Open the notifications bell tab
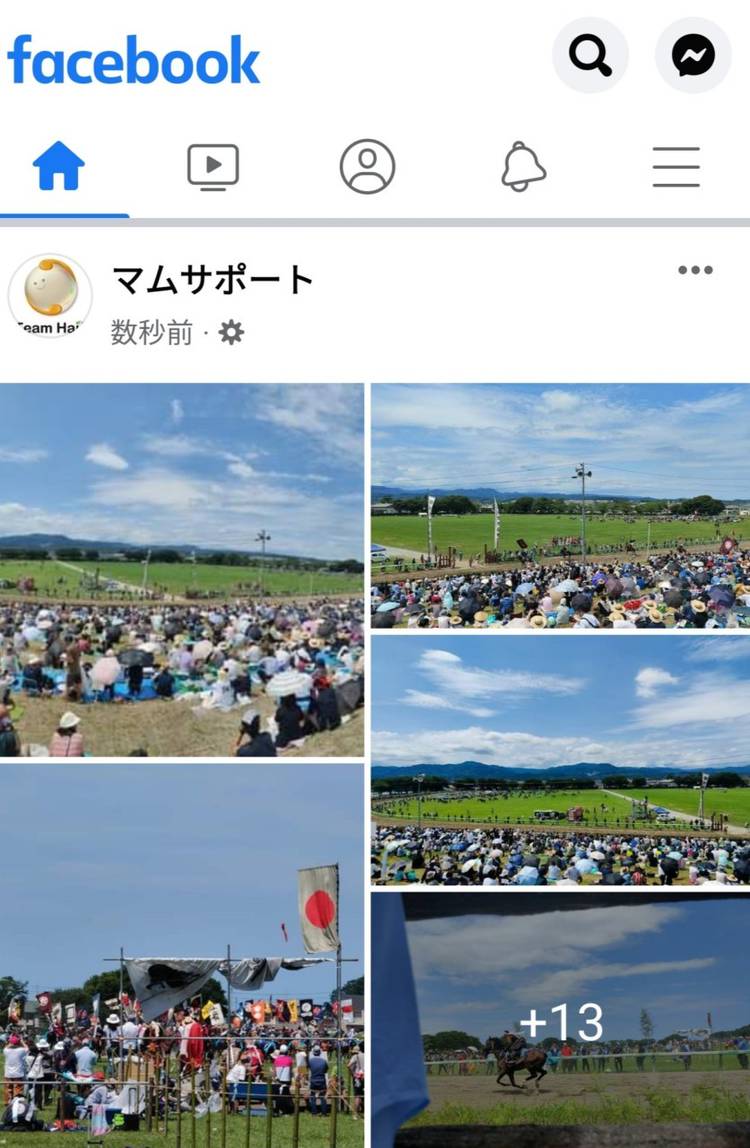750x1148 pixels. click(x=523, y=167)
